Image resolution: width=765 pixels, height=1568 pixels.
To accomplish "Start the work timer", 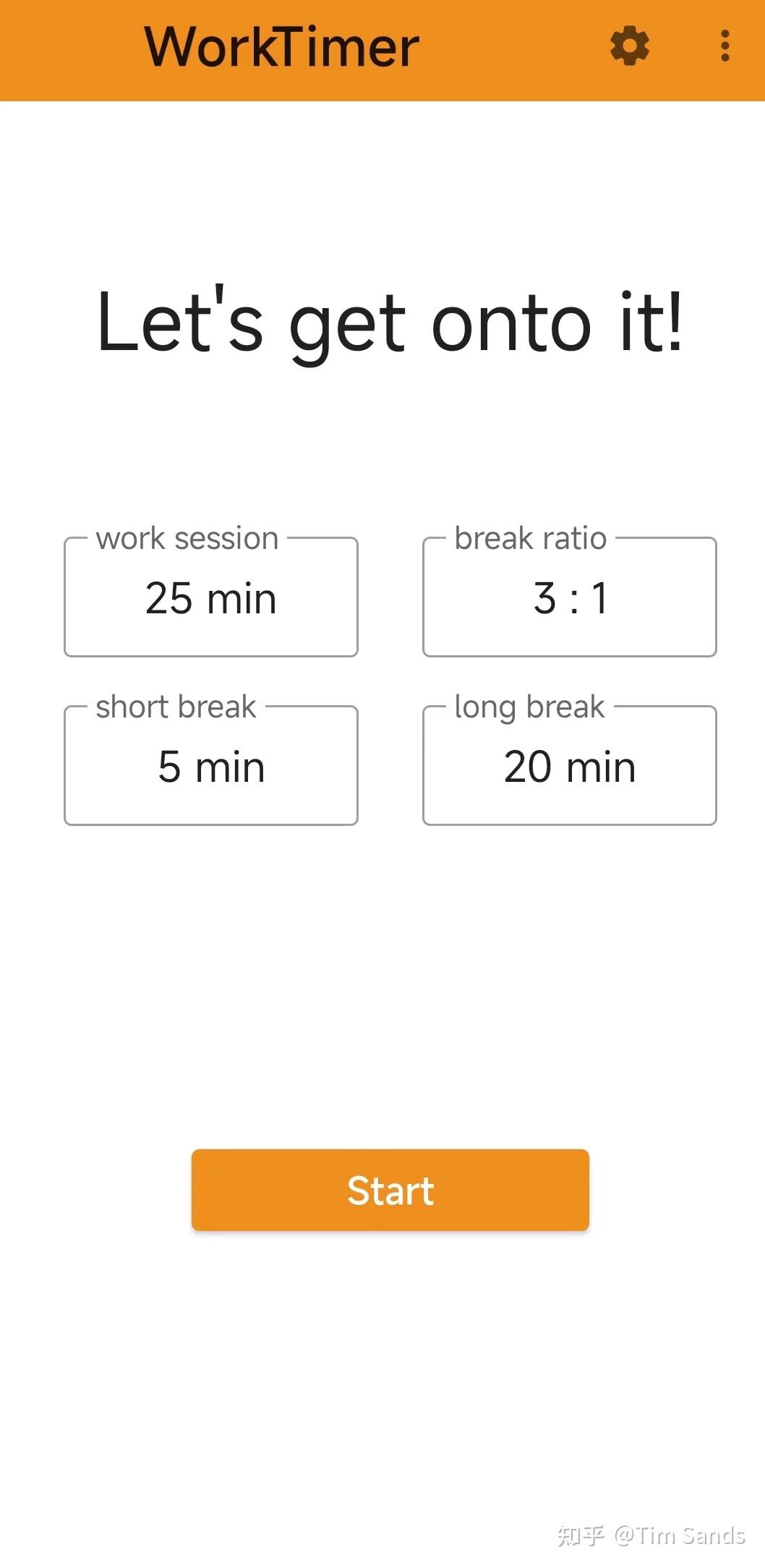I will click(390, 1190).
